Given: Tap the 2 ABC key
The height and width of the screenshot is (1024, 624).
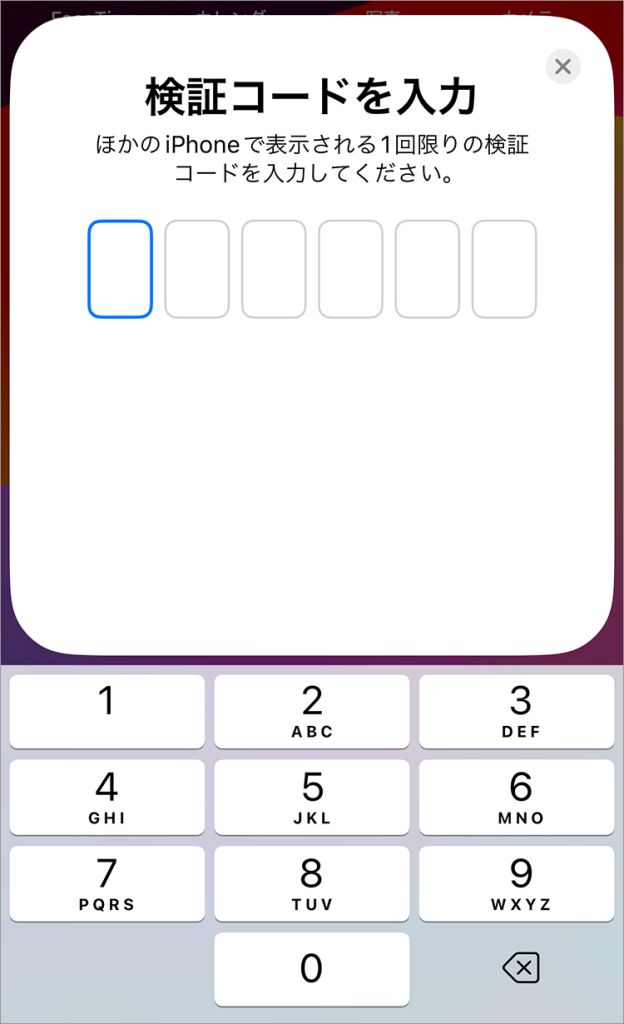Looking at the screenshot, I should coord(312,711).
